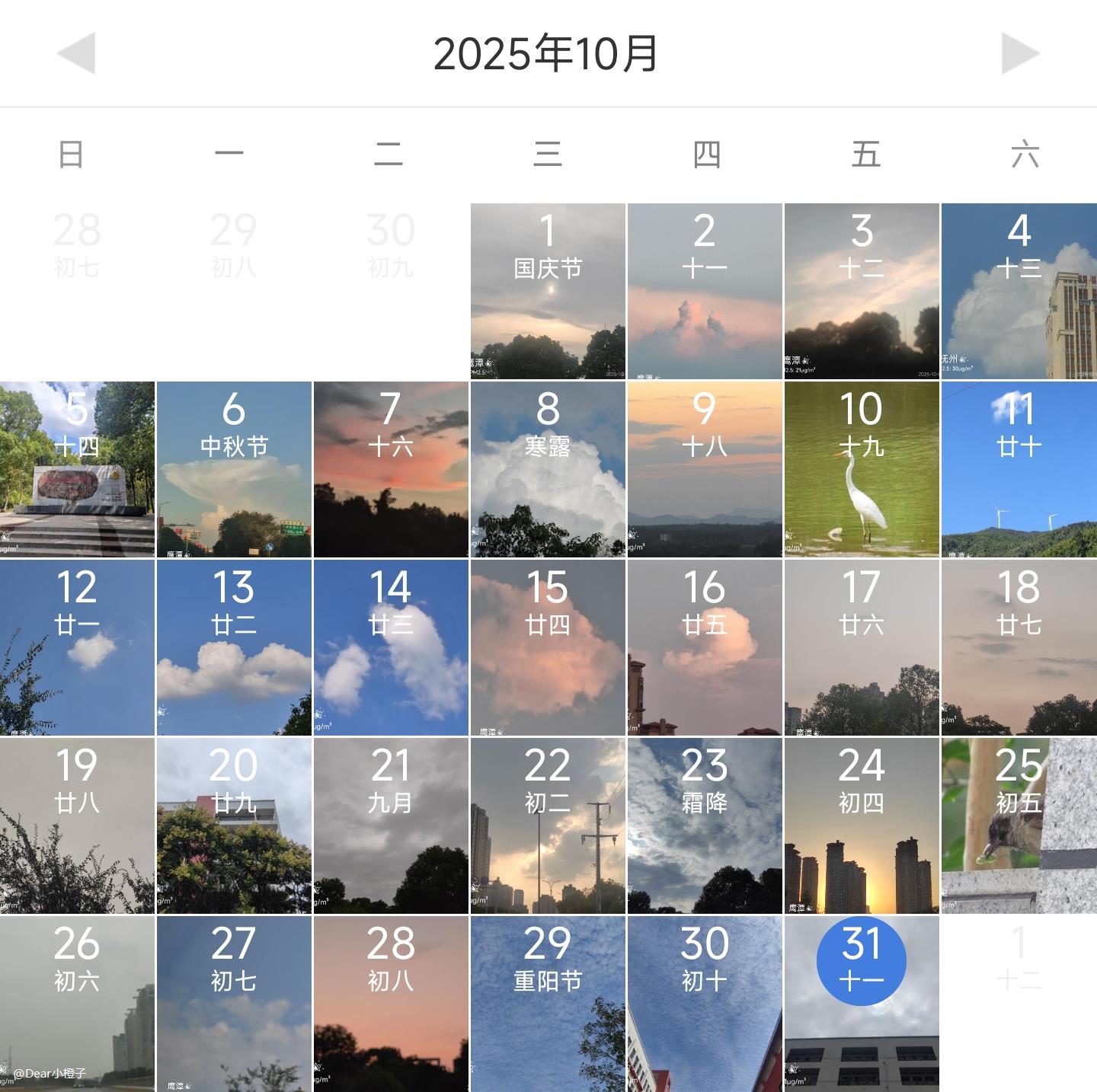Select the October 23 霜降 day
Screen dimensions: 1097x1092
705,825
